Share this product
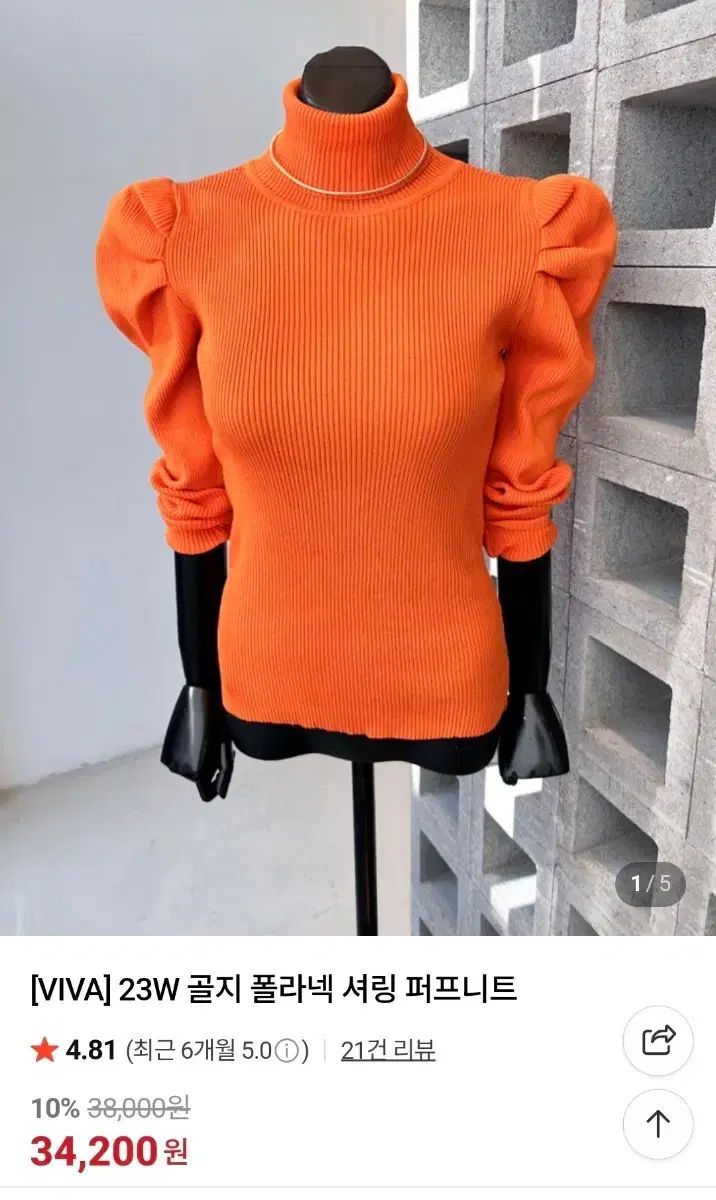The width and height of the screenshot is (716, 1200). point(658,1041)
